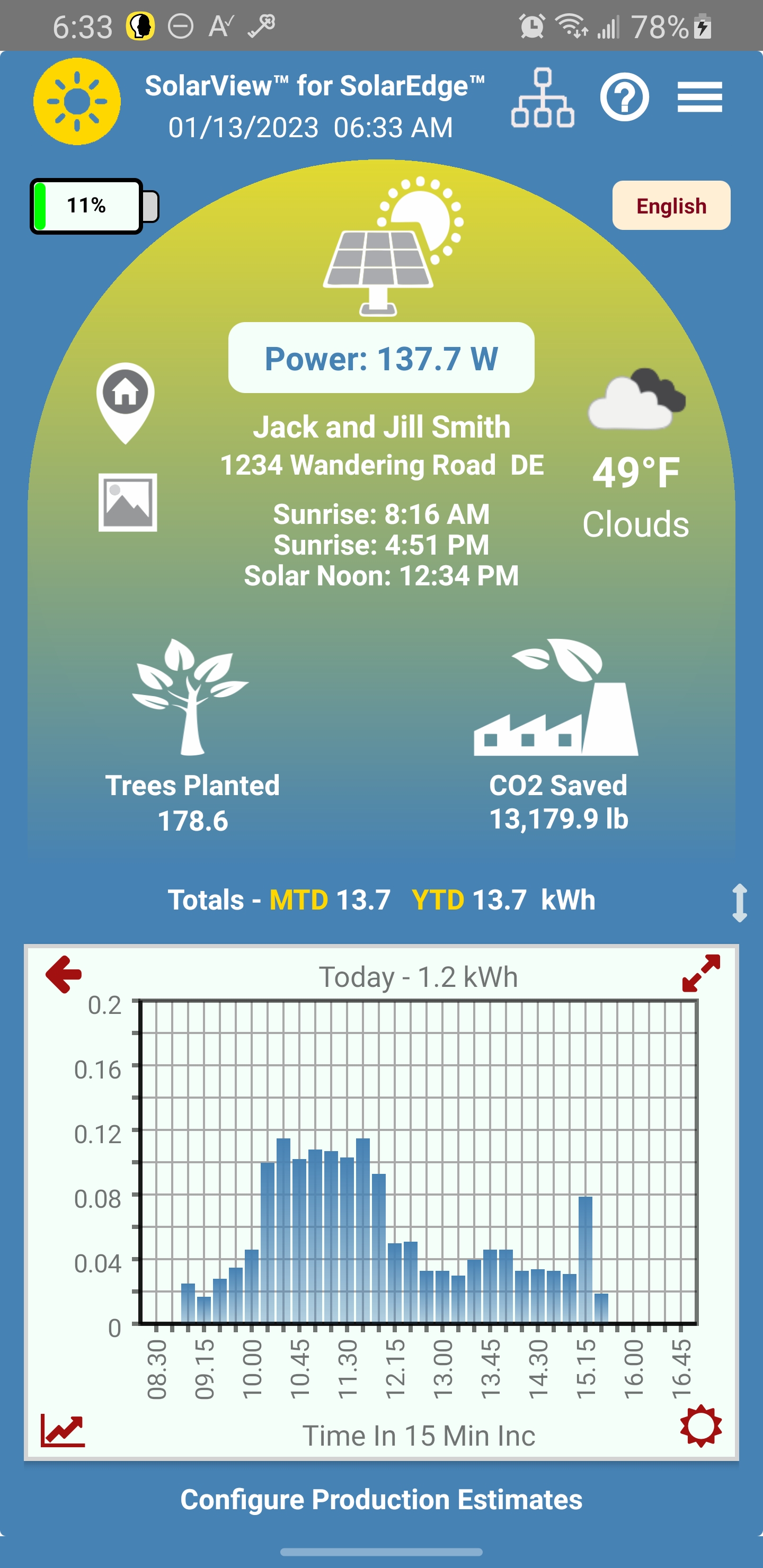Expand the chart to full screen
Image resolution: width=763 pixels, height=1568 pixels.
[x=702, y=973]
